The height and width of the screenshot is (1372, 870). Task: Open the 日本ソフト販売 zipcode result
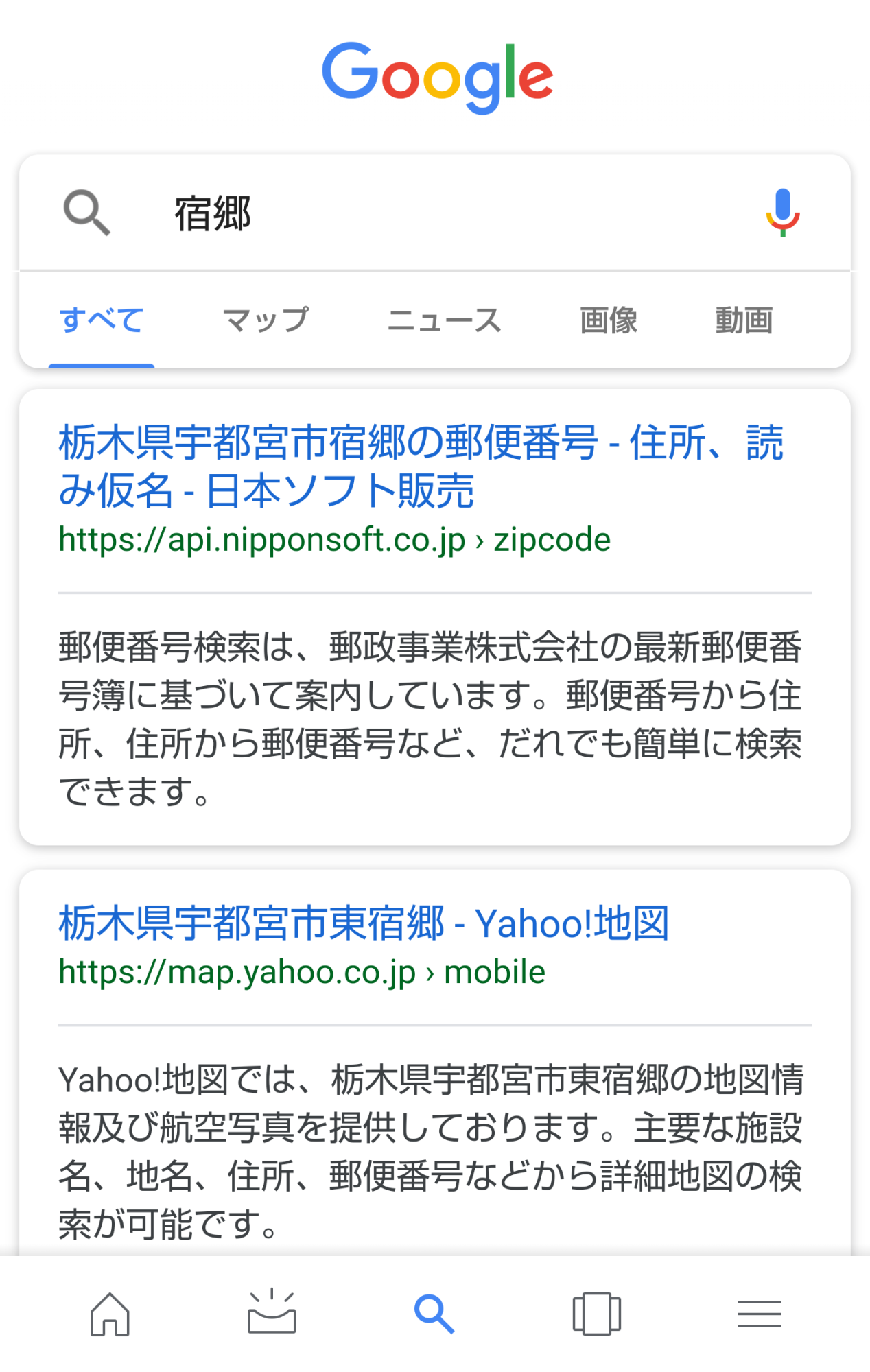point(420,466)
